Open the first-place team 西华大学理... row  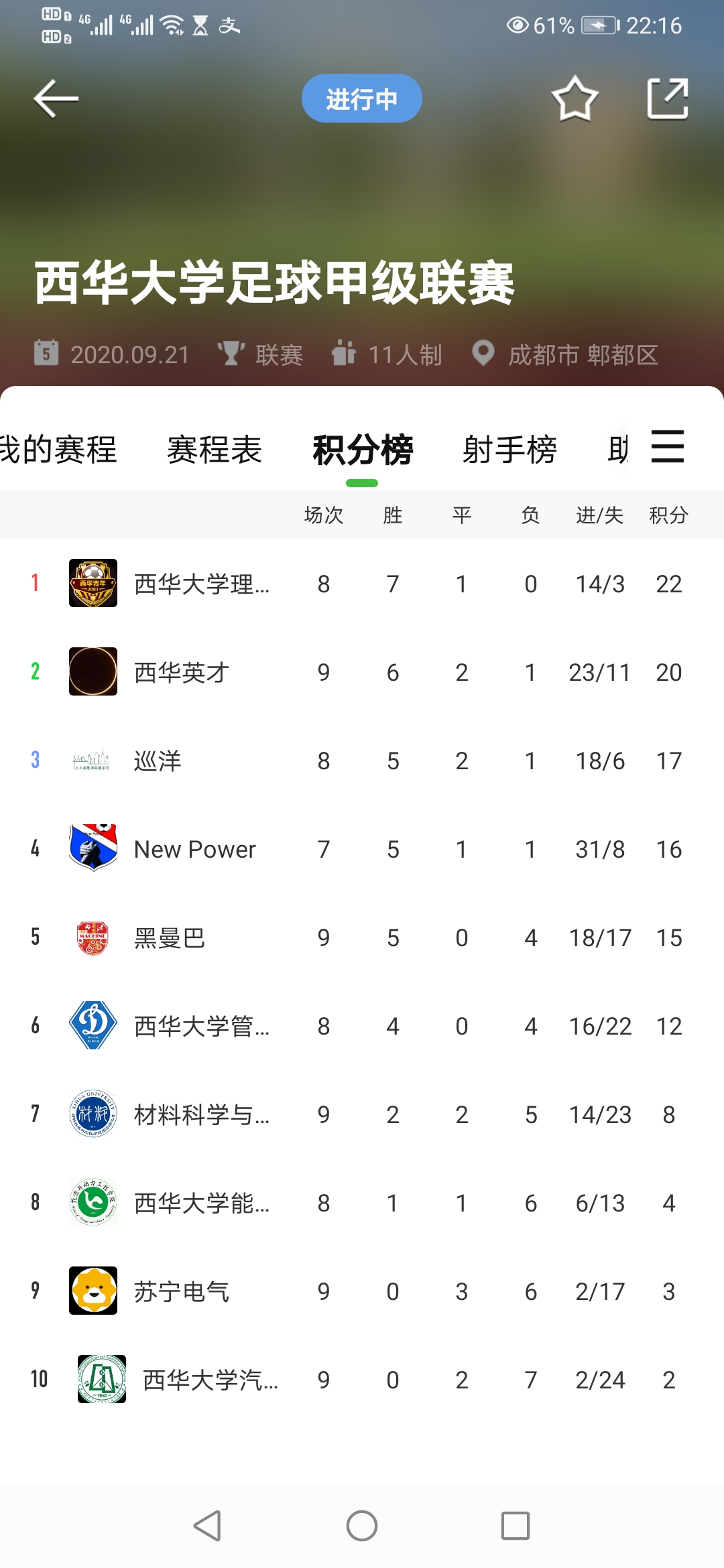362,584
